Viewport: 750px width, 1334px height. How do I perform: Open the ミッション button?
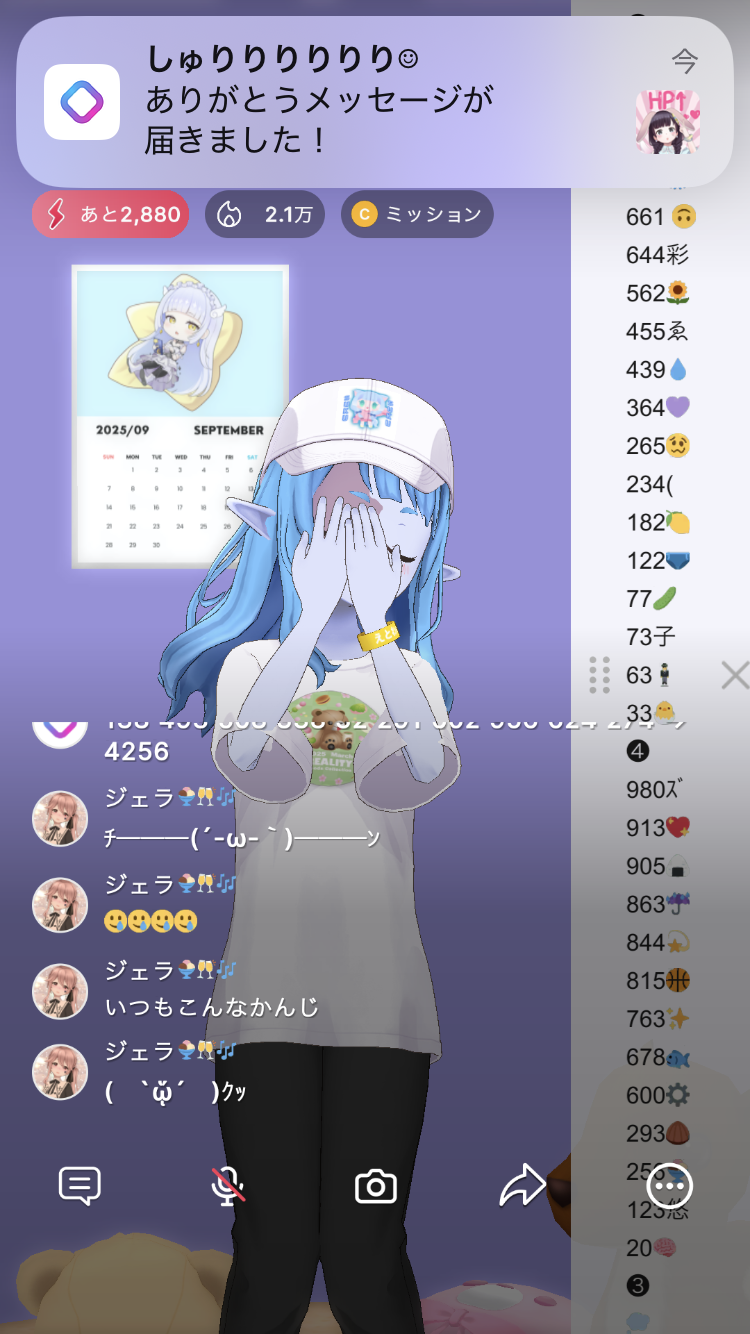(417, 214)
